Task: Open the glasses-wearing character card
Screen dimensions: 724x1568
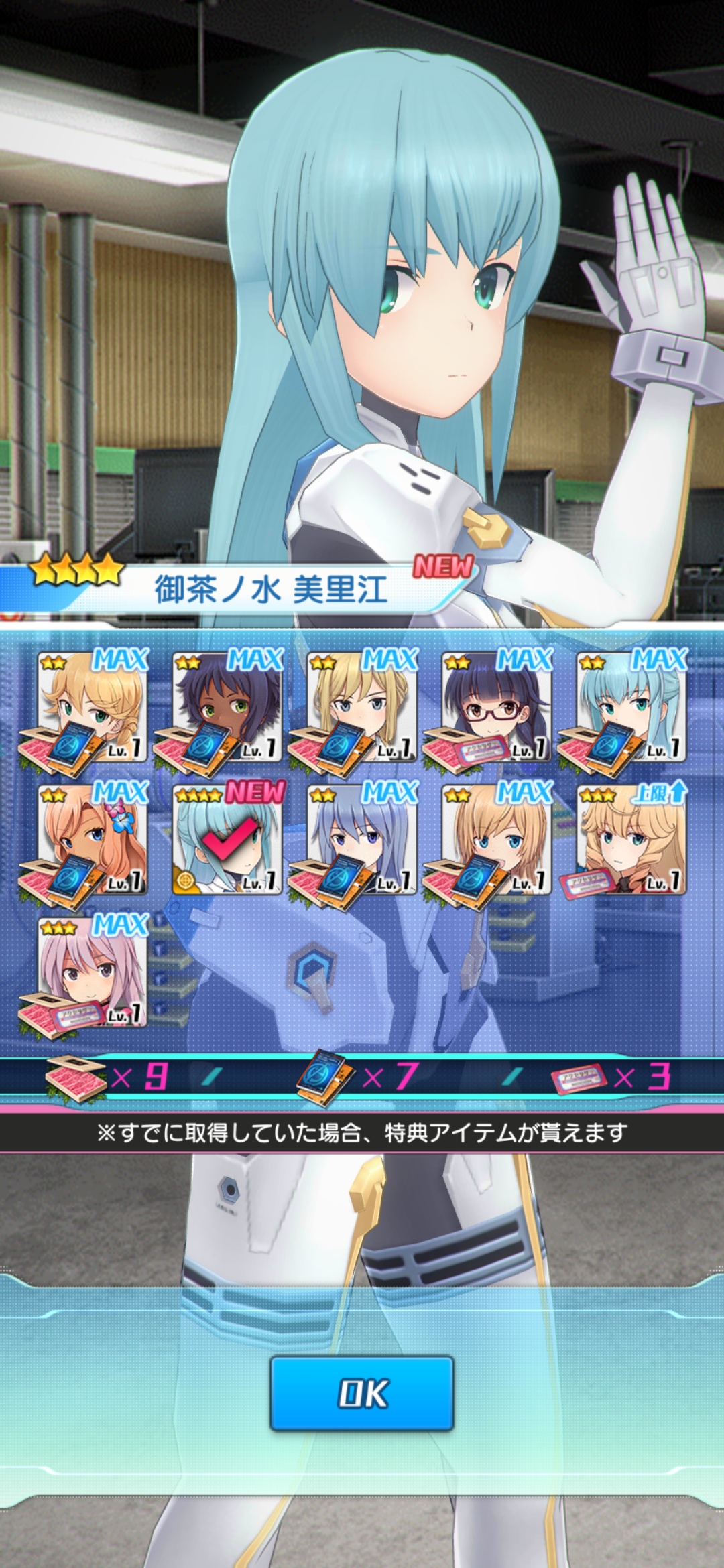Action: 496,707
